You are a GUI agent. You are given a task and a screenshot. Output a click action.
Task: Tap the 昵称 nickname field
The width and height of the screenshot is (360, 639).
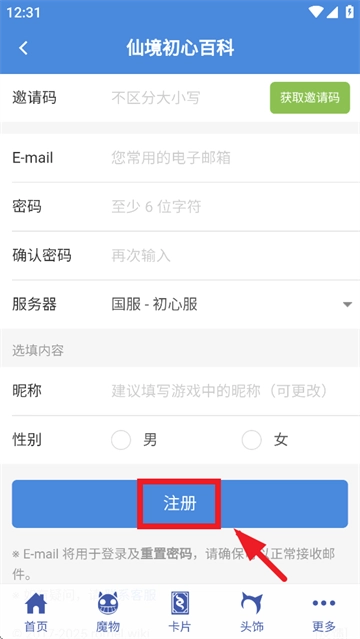click(230, 391)
